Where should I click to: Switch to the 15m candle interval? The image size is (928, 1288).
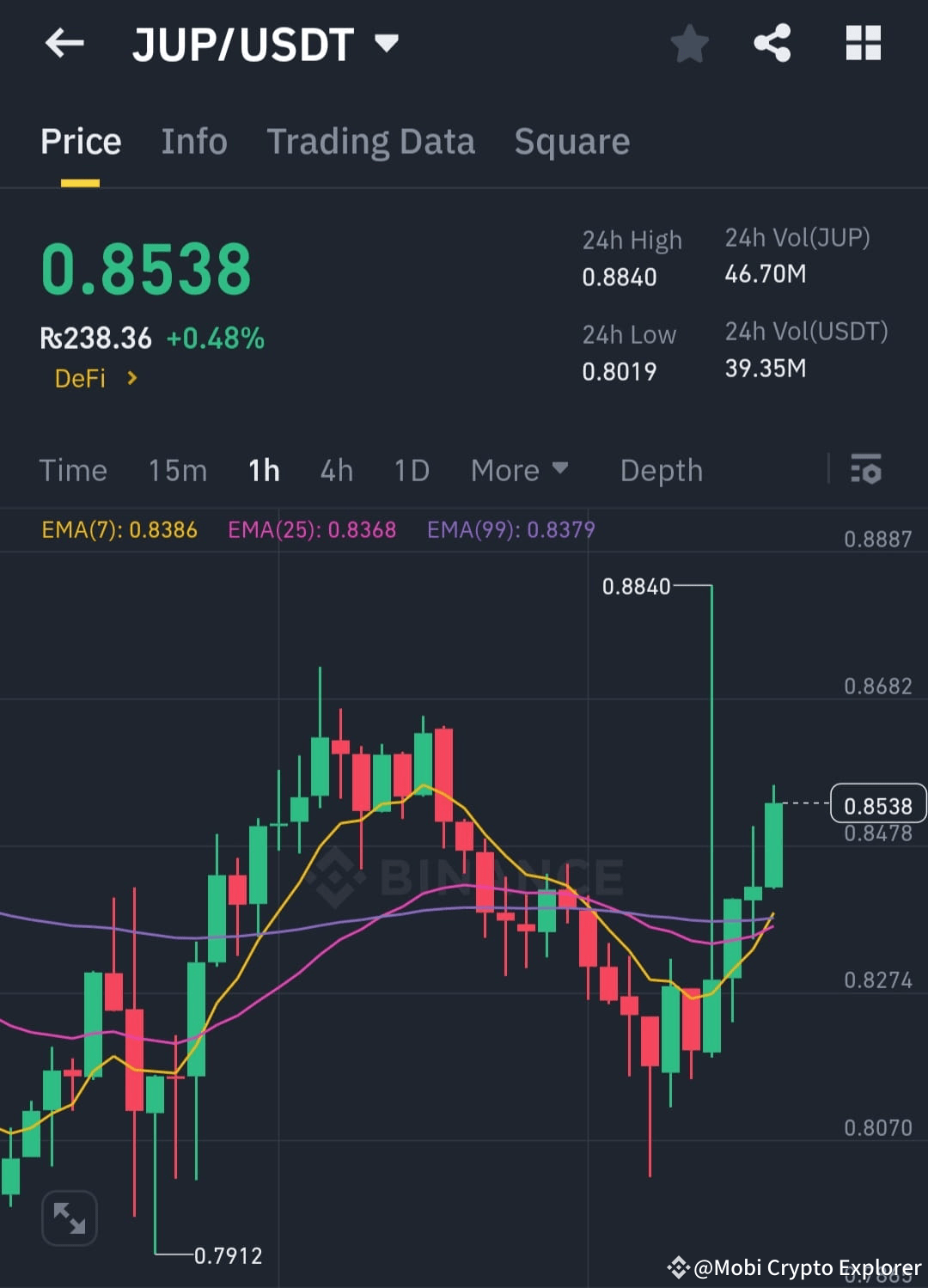[177, 470]
